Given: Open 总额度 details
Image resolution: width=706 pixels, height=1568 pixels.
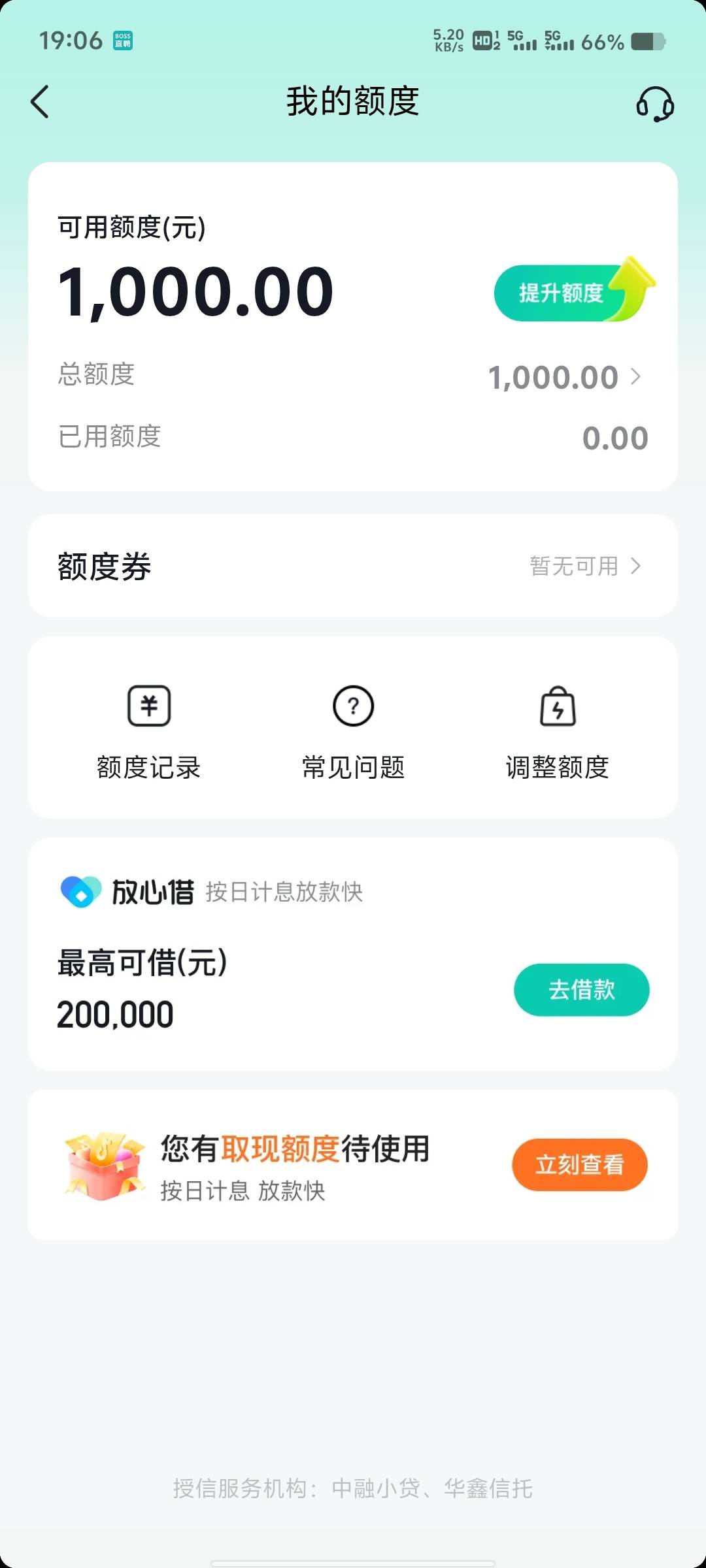Looking at the screenshot, I should coord(565,377).
